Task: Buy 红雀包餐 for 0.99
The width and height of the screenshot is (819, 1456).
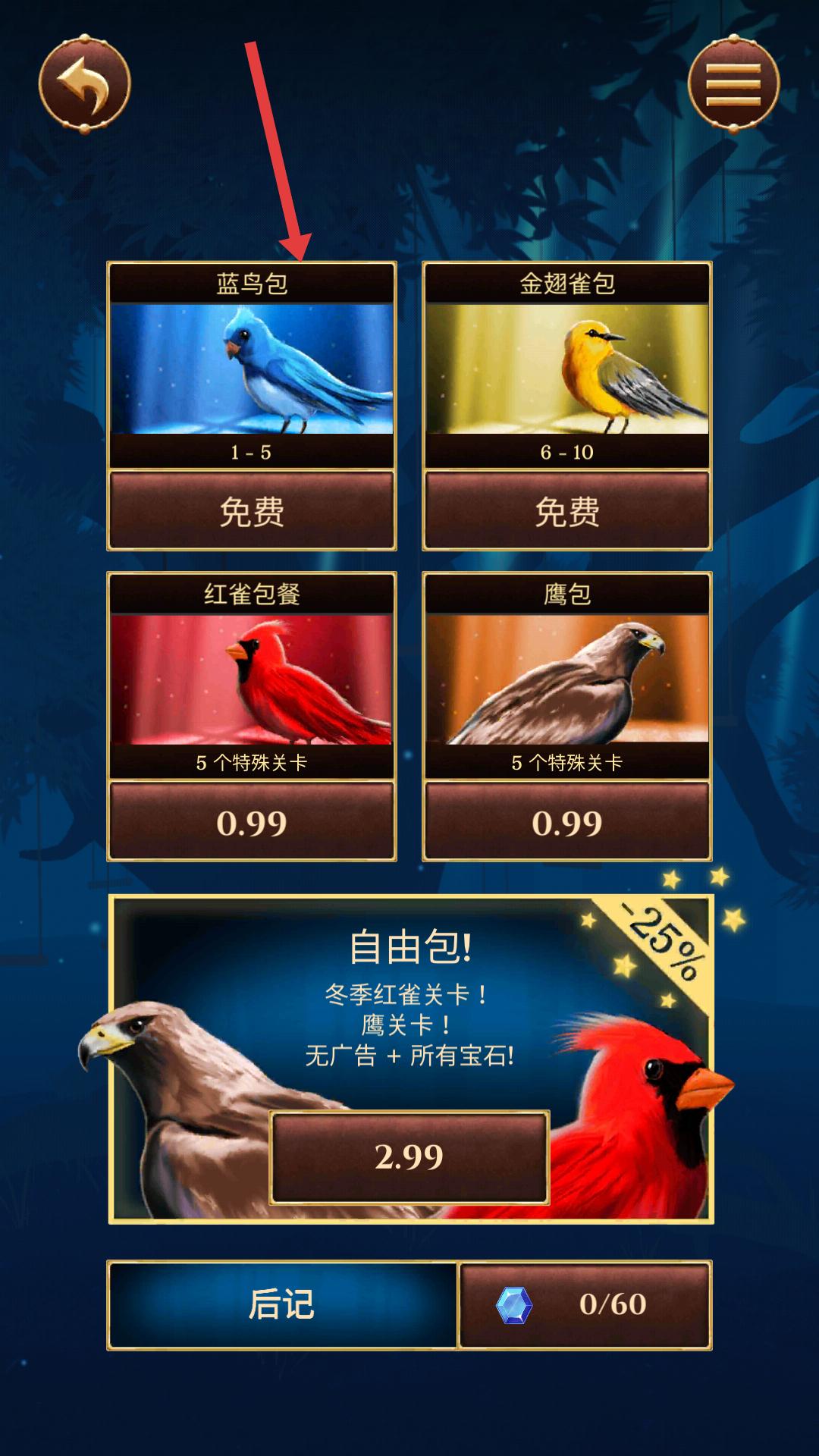Action: 252,822
